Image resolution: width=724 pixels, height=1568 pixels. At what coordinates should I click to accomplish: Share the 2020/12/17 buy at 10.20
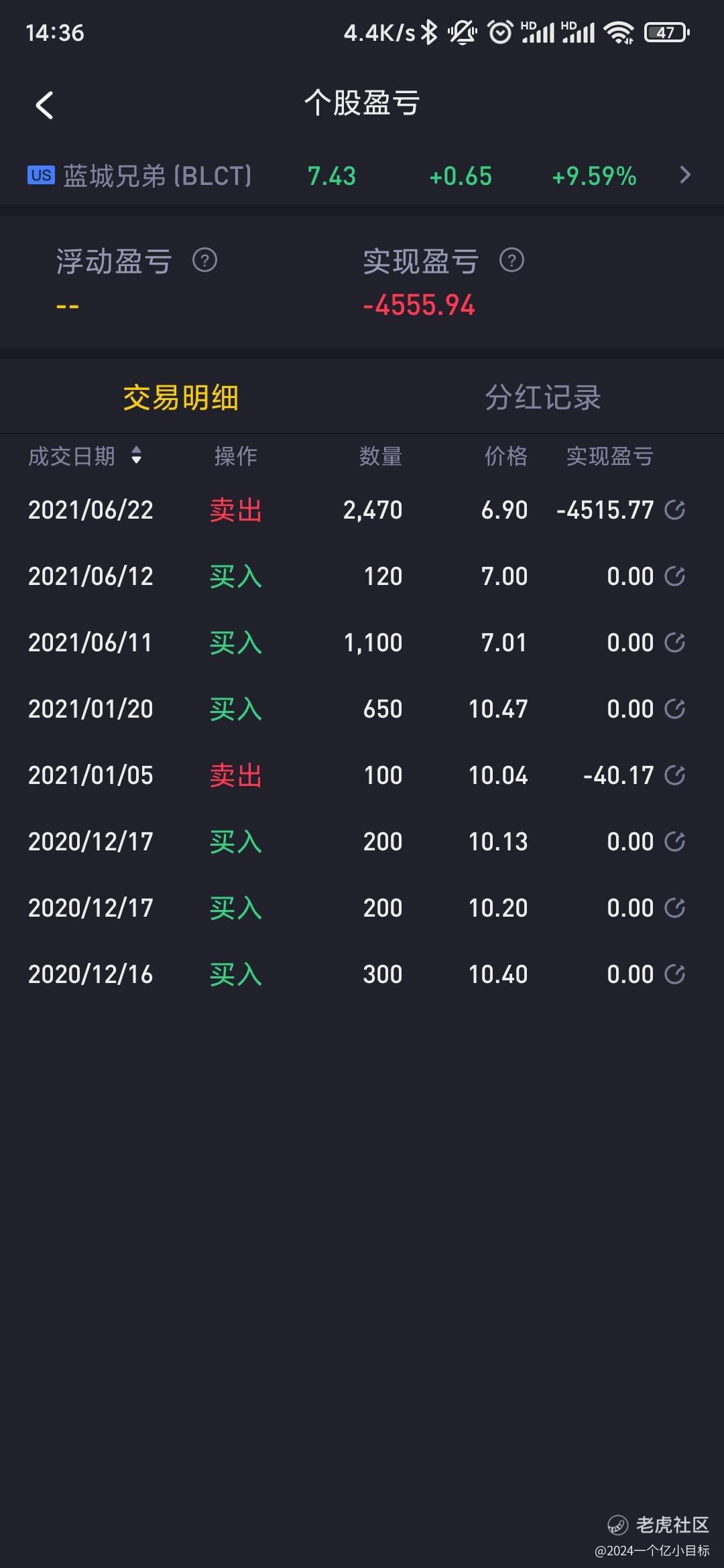click(674, 908)
